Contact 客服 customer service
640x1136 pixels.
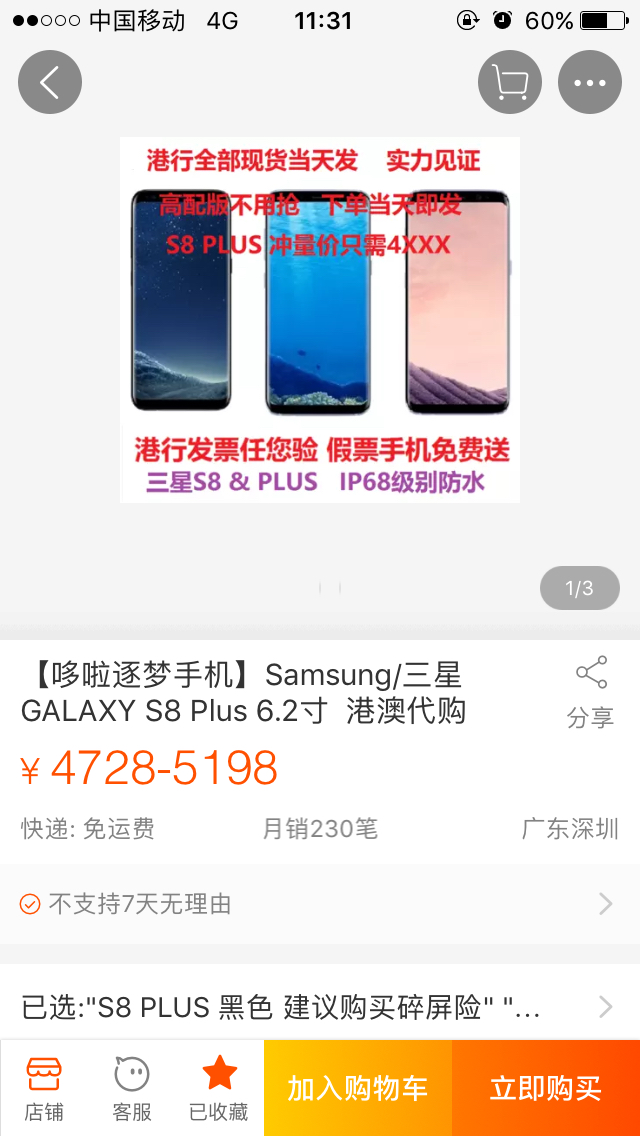[132, 1087]
